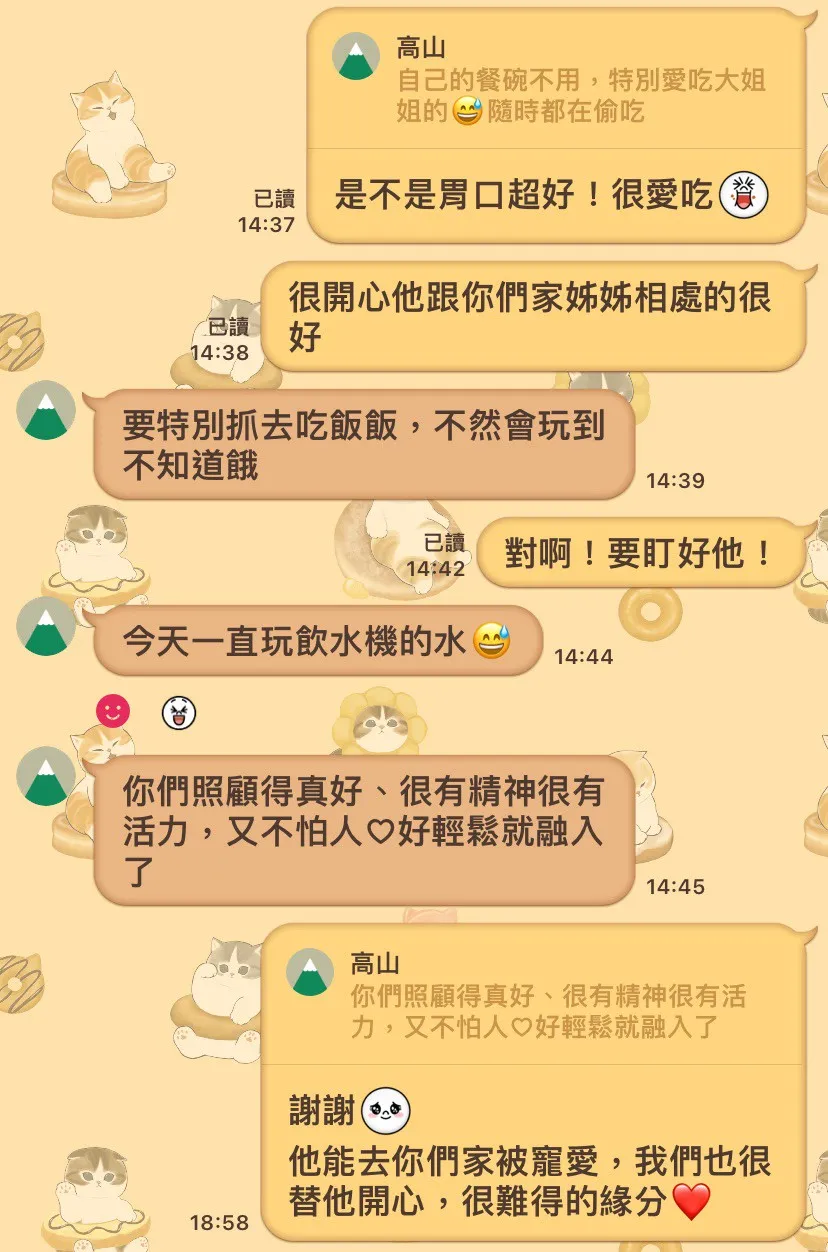Image resolution: width=828 pixels, height=1252 pixels.
Task: View 高山's profile from the 你們照顧得真好 message avatar
Action: (46, 777)
